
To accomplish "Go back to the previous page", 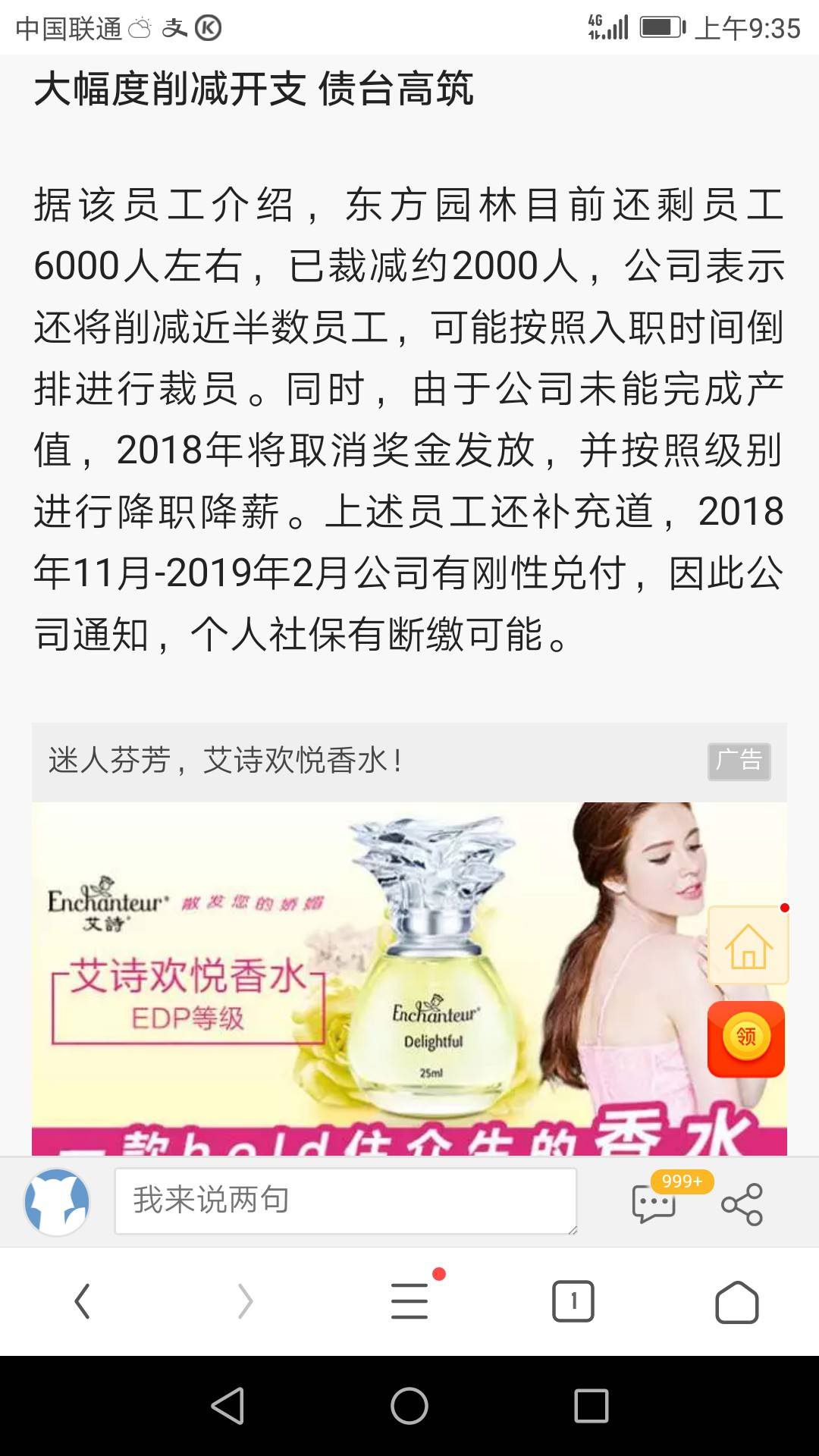I will point(82,1301).
